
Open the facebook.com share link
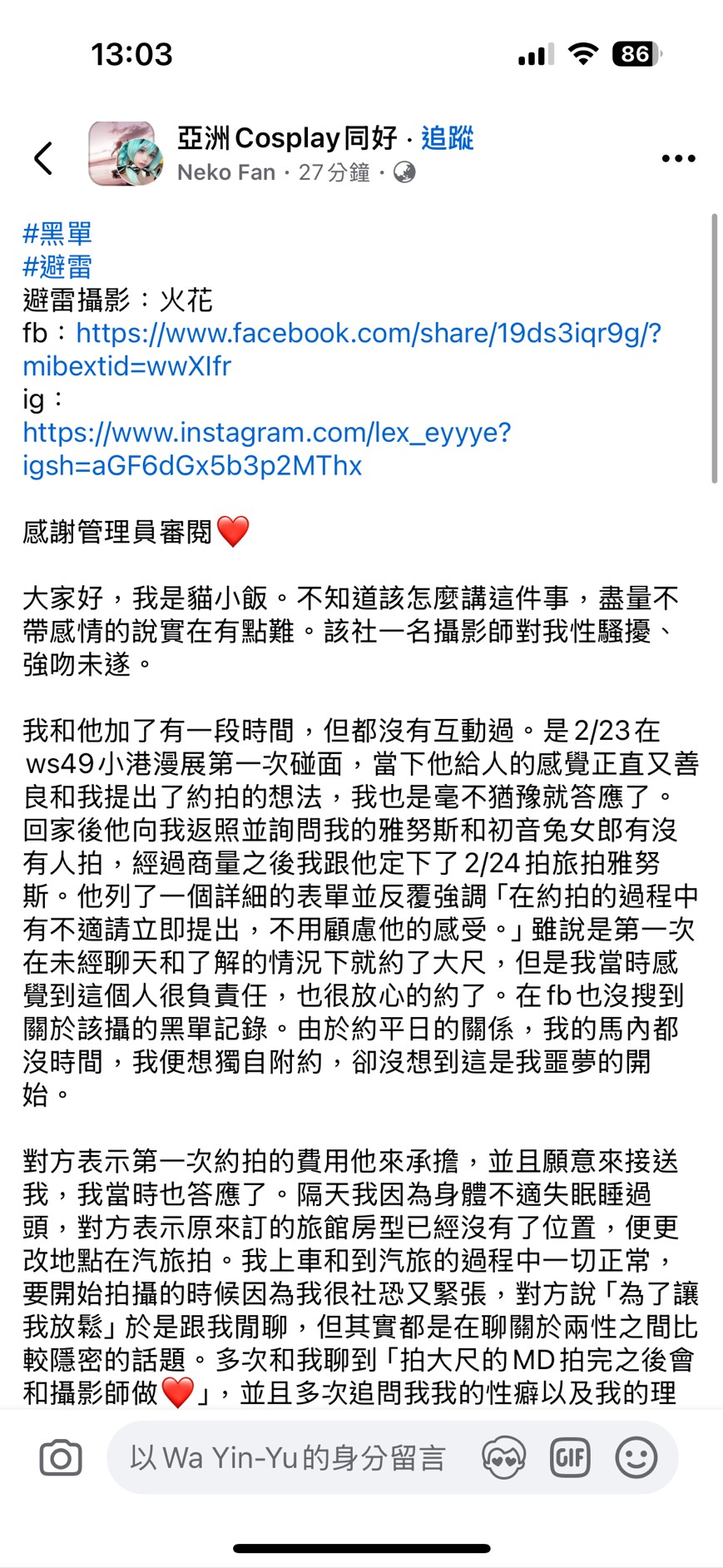(x=368, y=334)
